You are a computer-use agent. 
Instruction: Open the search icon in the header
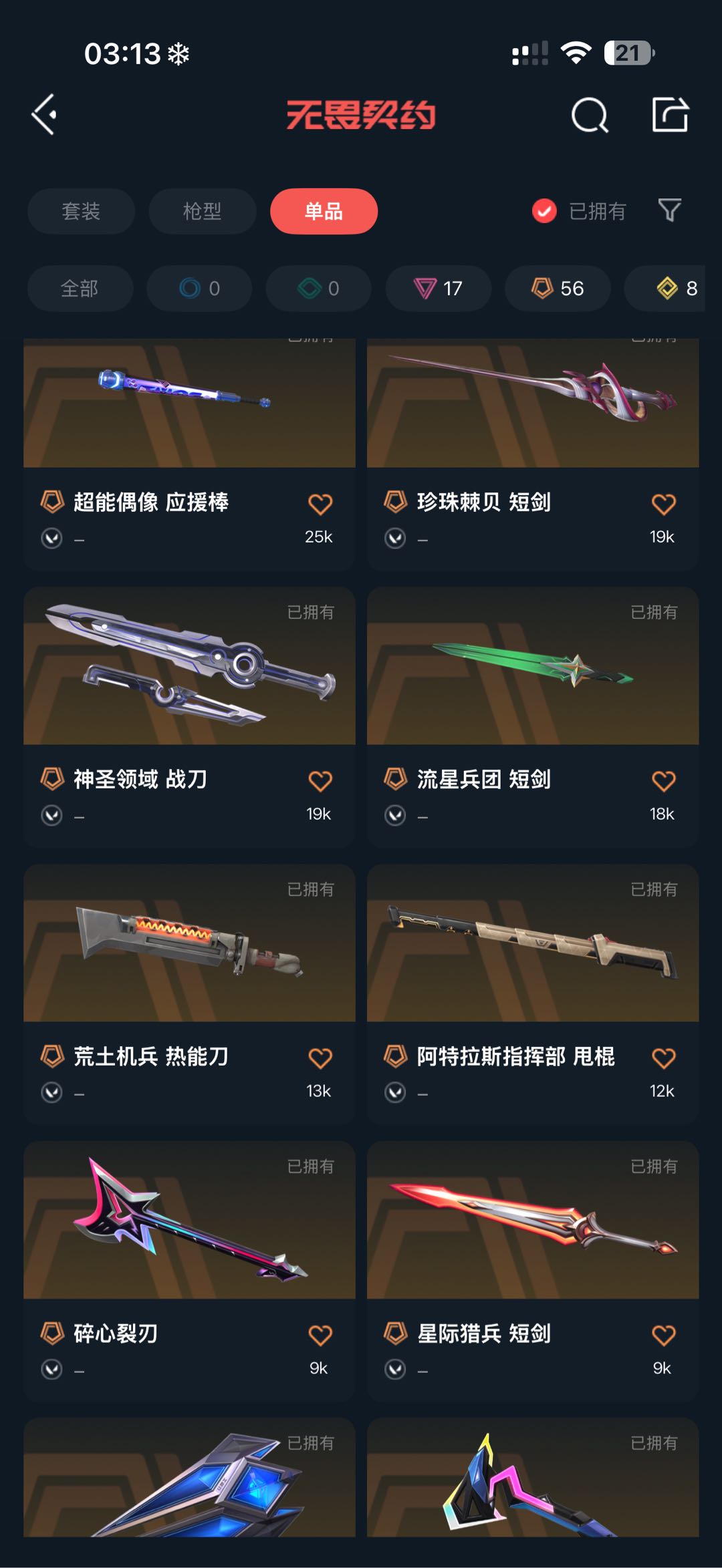click(590, 116)
